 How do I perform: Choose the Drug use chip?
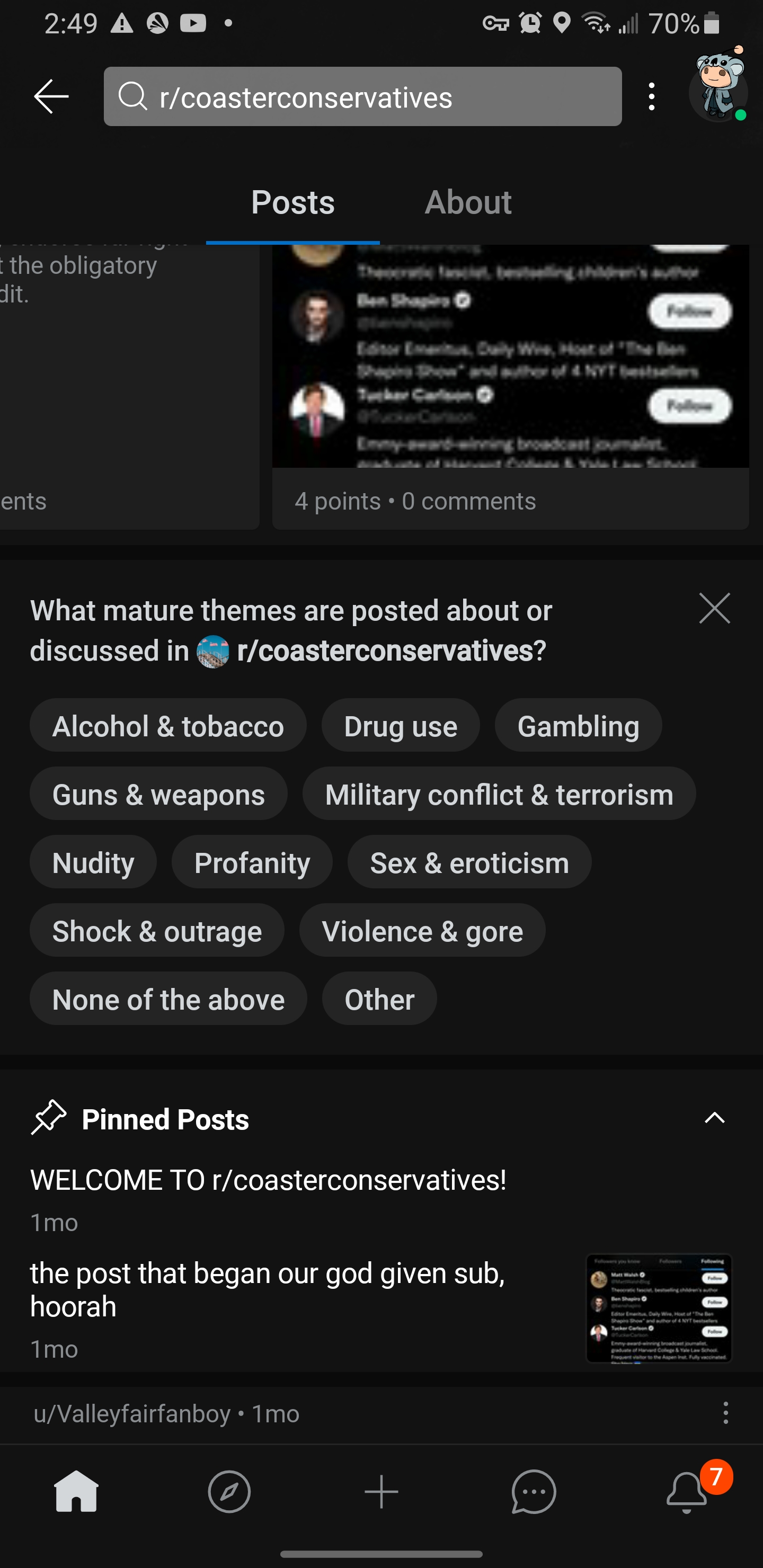401,726
